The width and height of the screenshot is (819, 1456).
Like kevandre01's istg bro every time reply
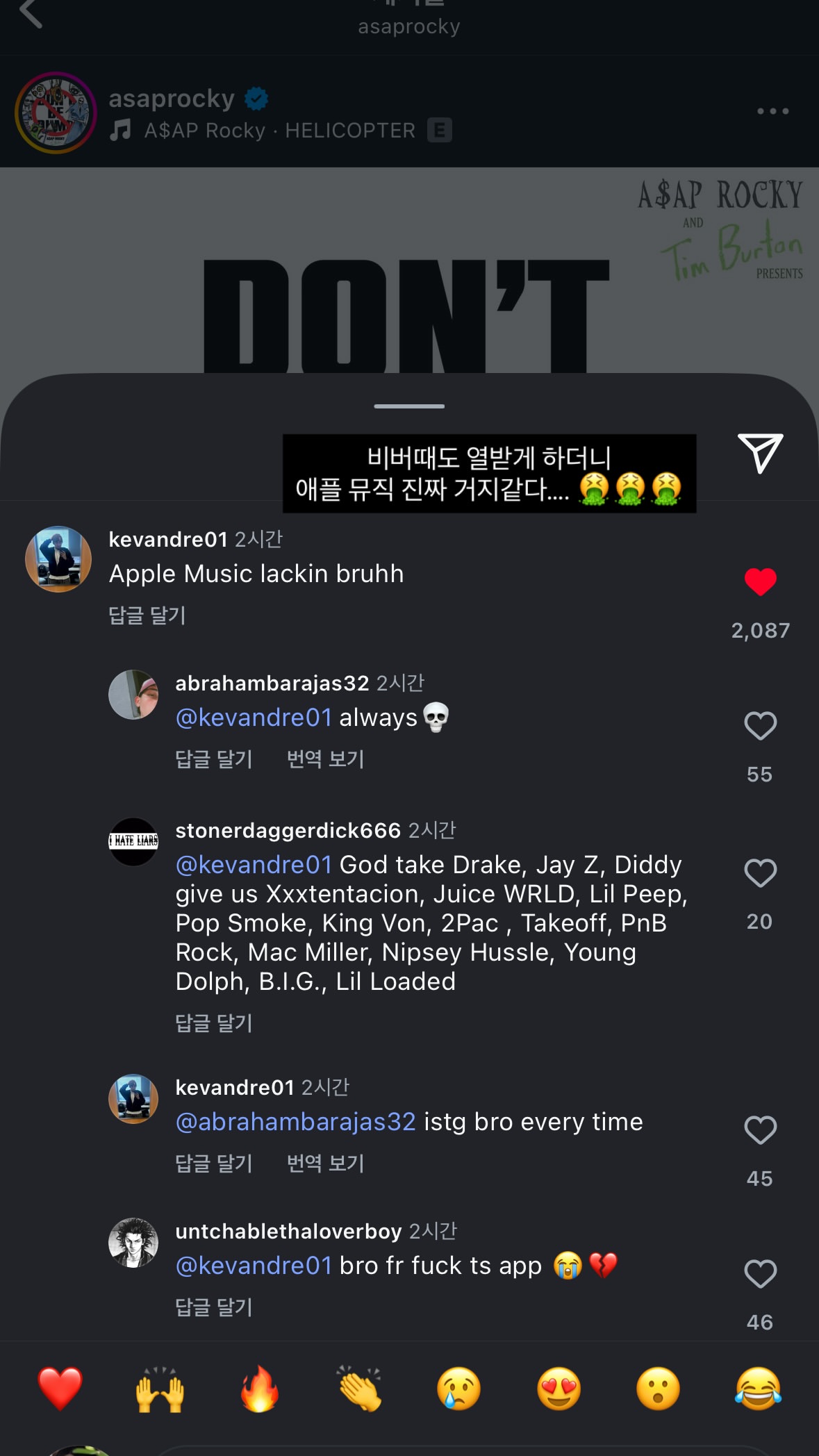point(760,1131)
